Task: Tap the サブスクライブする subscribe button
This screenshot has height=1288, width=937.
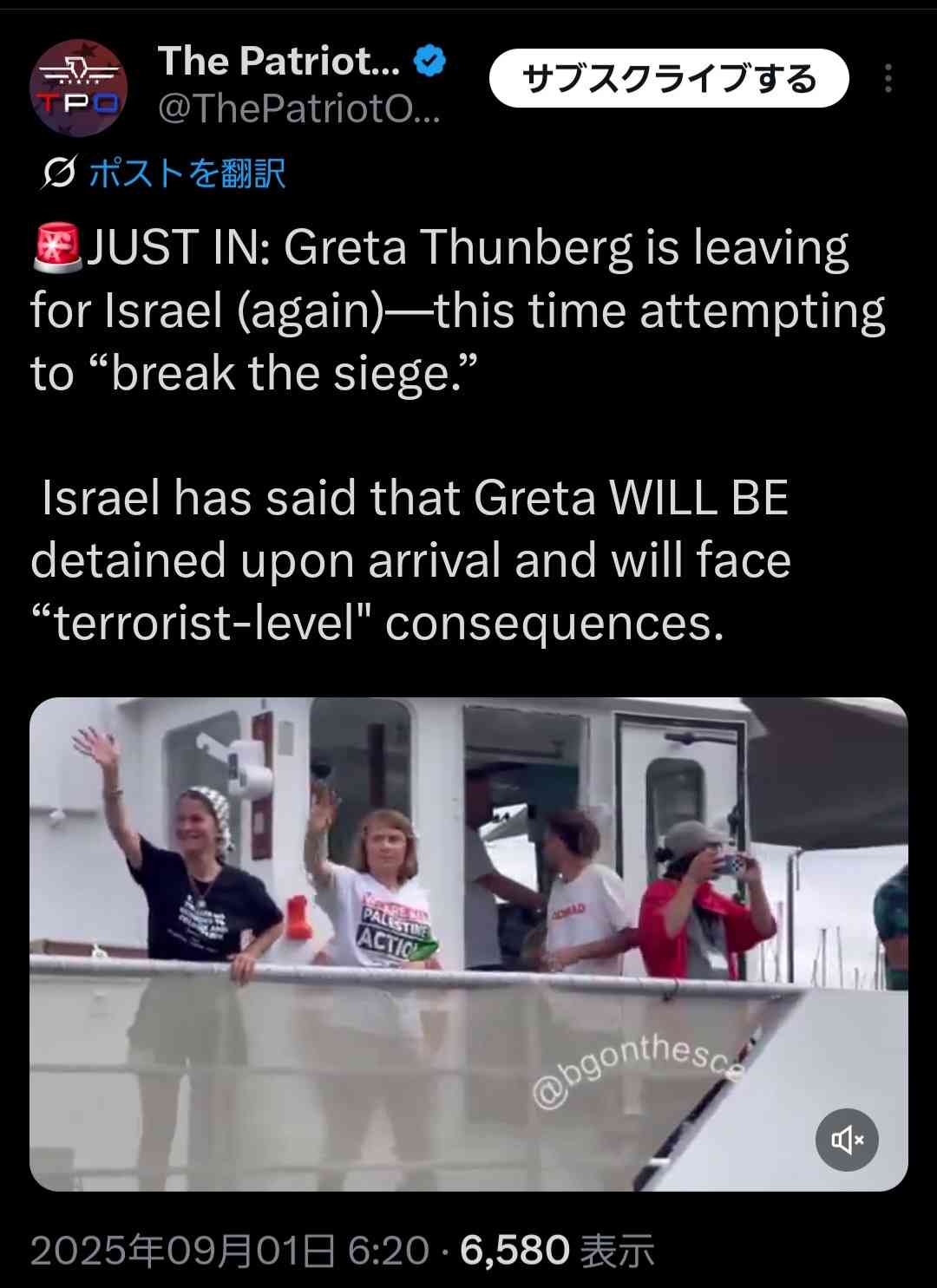Action: [x=669, y=79]
